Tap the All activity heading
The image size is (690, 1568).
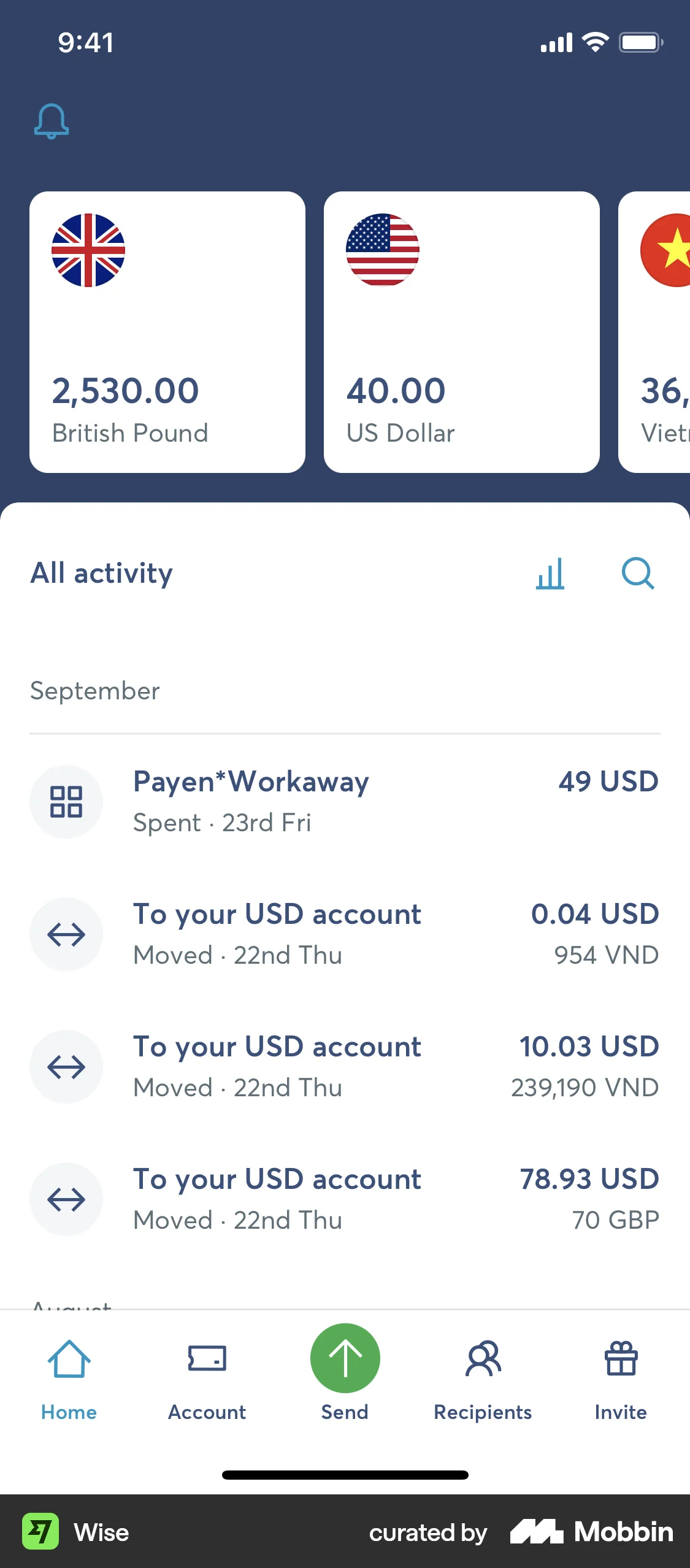pos(101,574)
